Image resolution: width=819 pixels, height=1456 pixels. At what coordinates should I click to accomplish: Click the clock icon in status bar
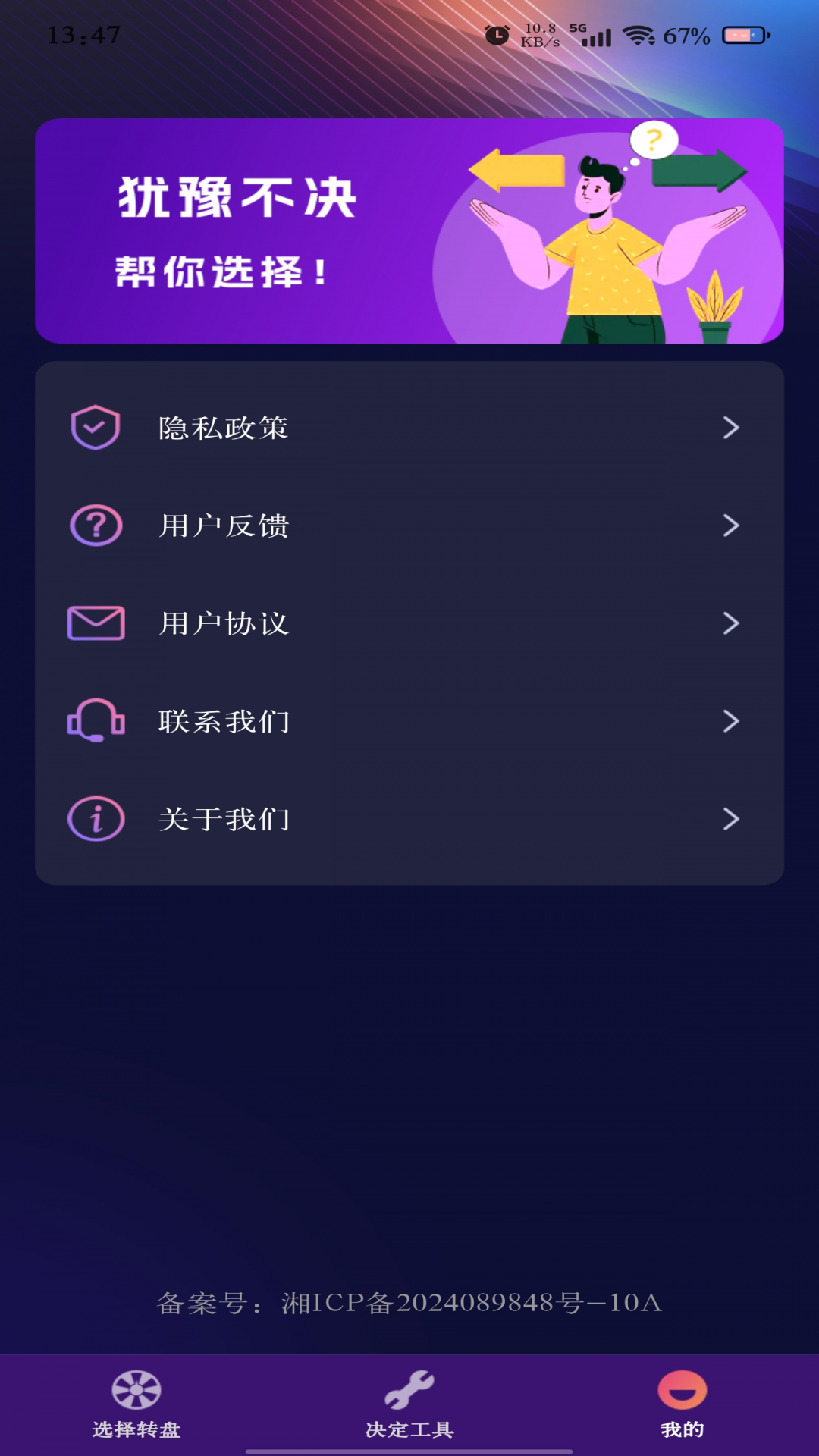point(497,35)
